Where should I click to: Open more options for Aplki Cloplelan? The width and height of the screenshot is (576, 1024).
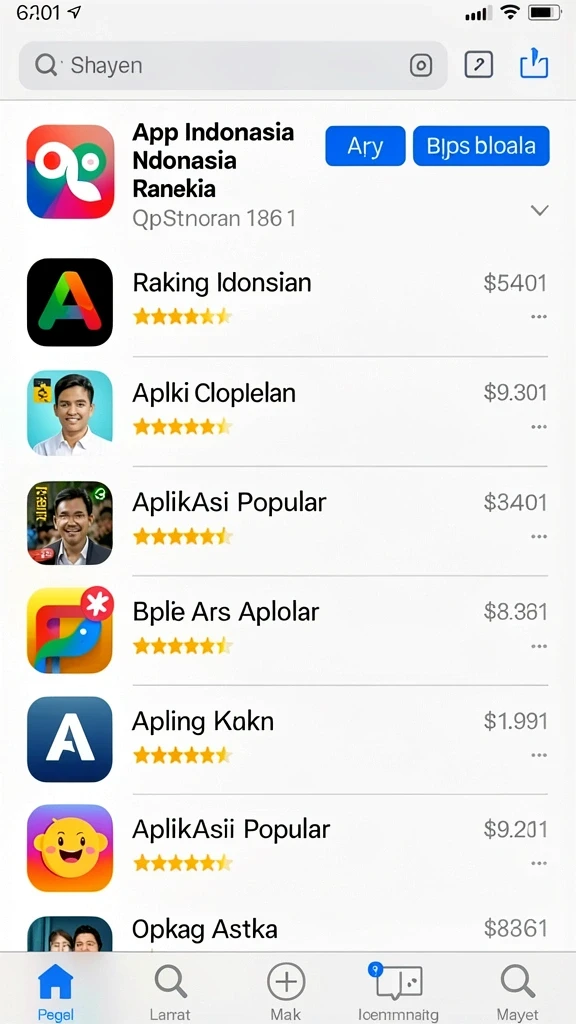pos(539,426)
